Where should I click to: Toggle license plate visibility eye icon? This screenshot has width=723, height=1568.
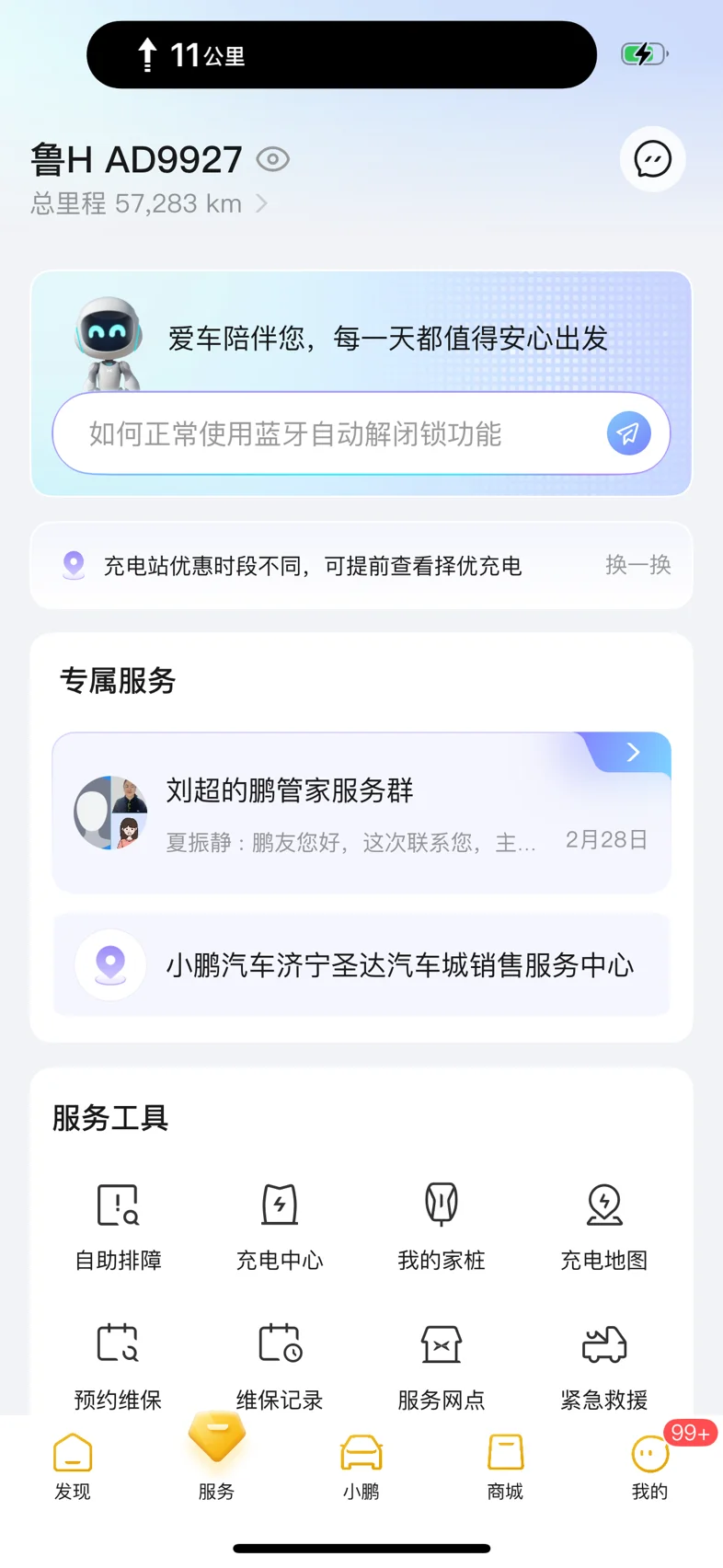click(x=272, y=159)
